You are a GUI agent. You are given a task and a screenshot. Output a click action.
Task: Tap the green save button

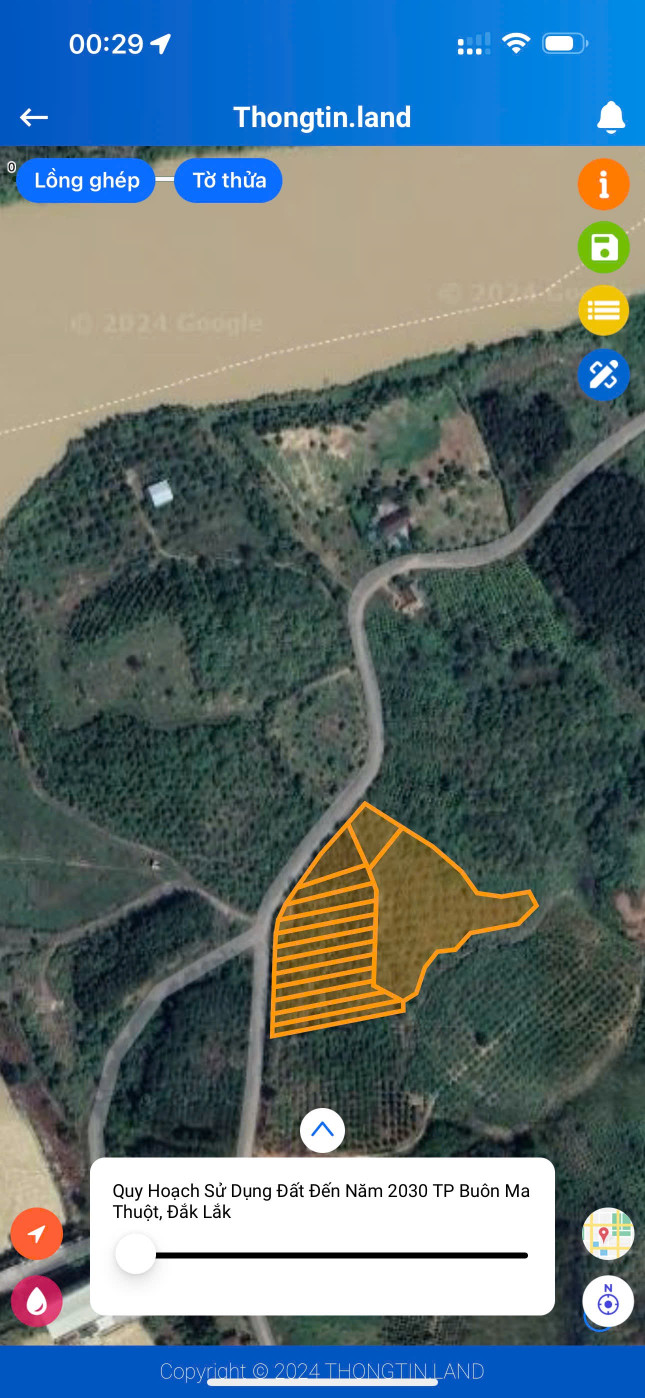603,248
